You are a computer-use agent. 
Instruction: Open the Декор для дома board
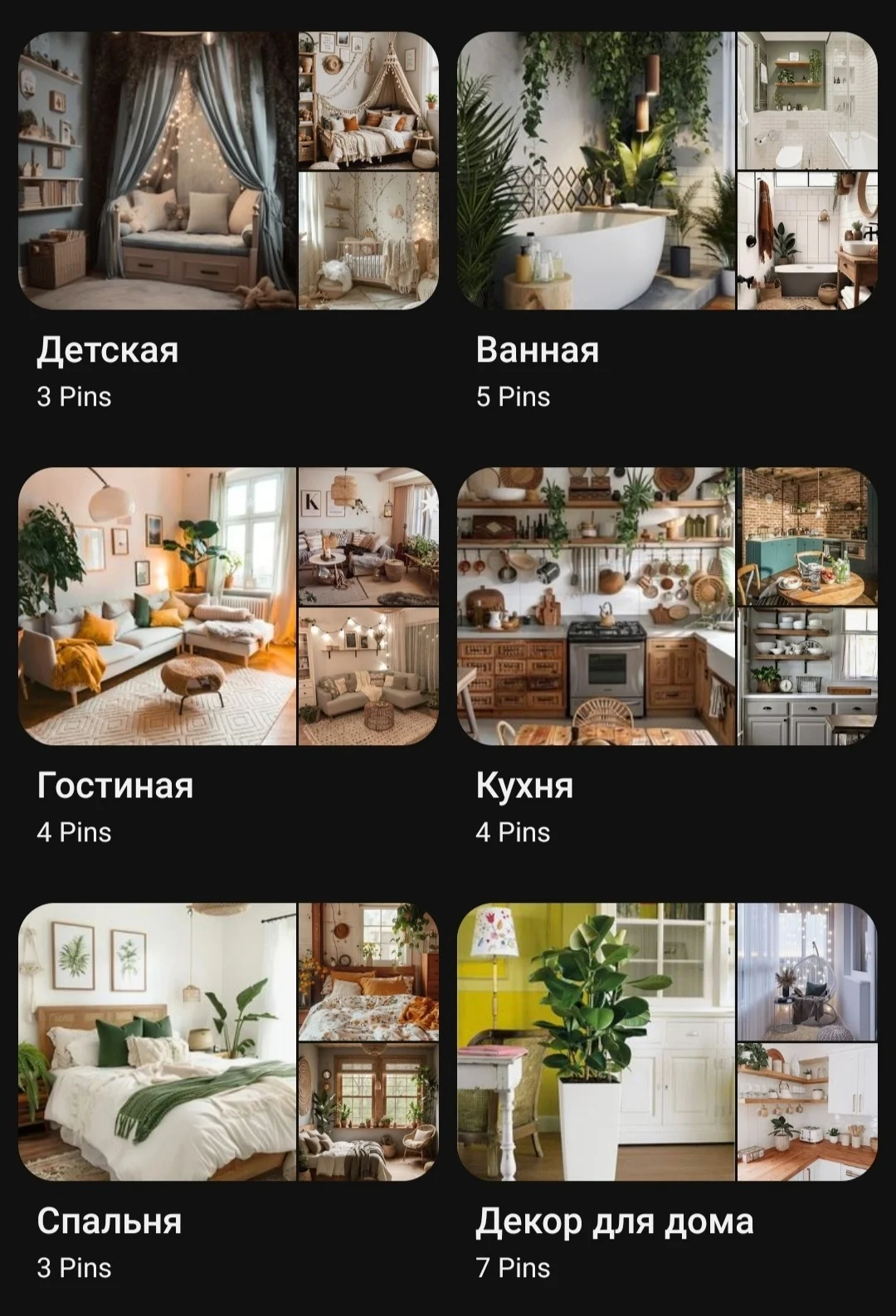click(666, 1042)
